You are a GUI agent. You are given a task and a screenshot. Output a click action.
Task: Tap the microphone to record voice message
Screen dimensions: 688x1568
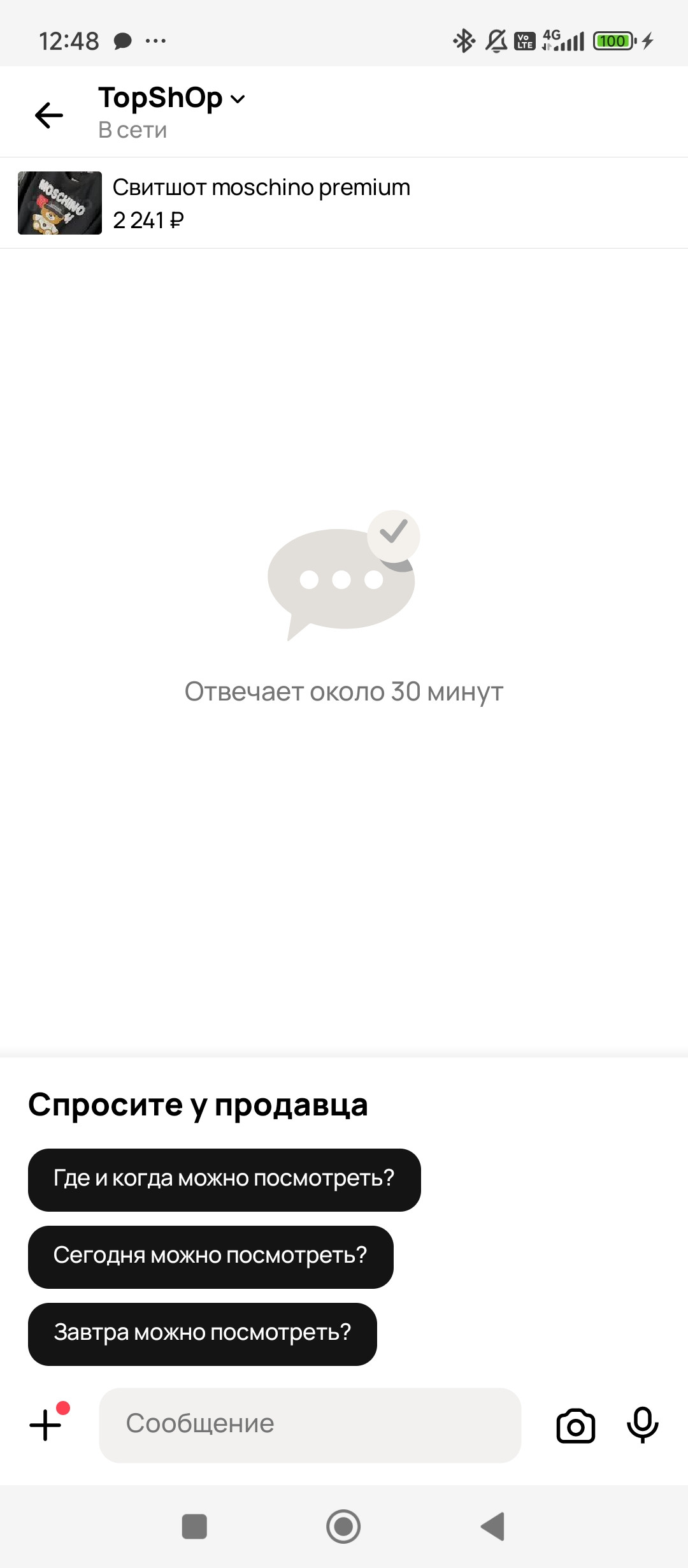pos(642,1425)
